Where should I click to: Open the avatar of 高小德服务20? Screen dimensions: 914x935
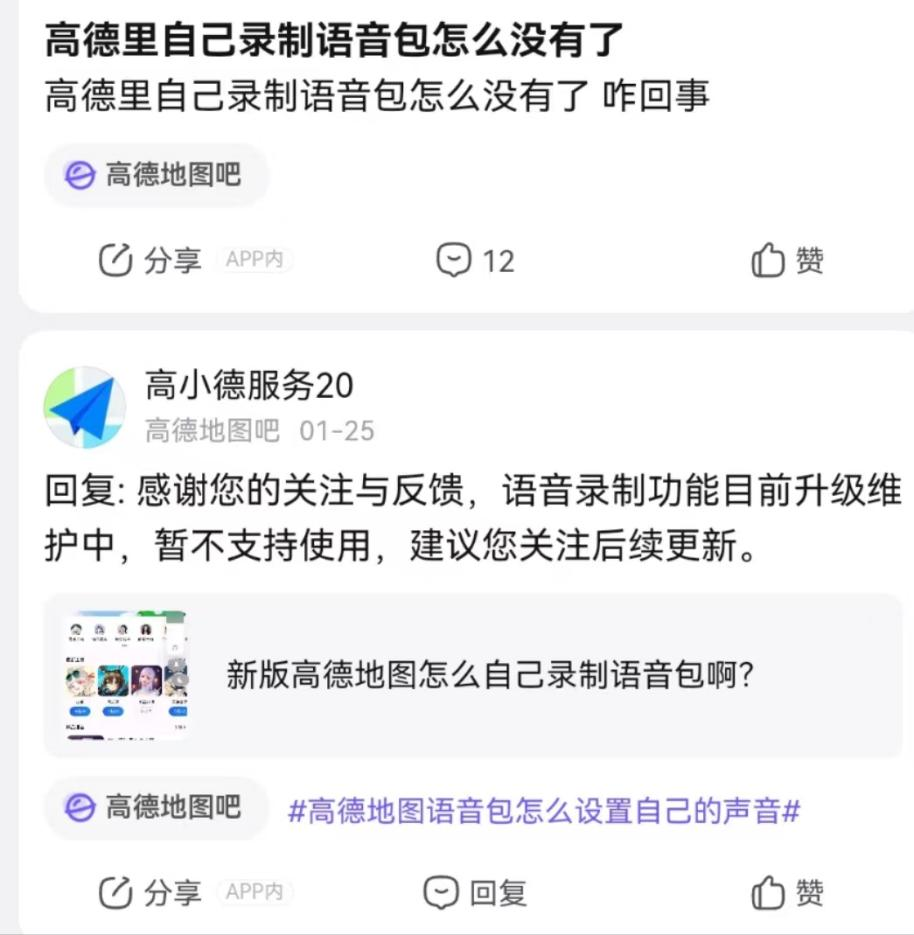point(84,407)
